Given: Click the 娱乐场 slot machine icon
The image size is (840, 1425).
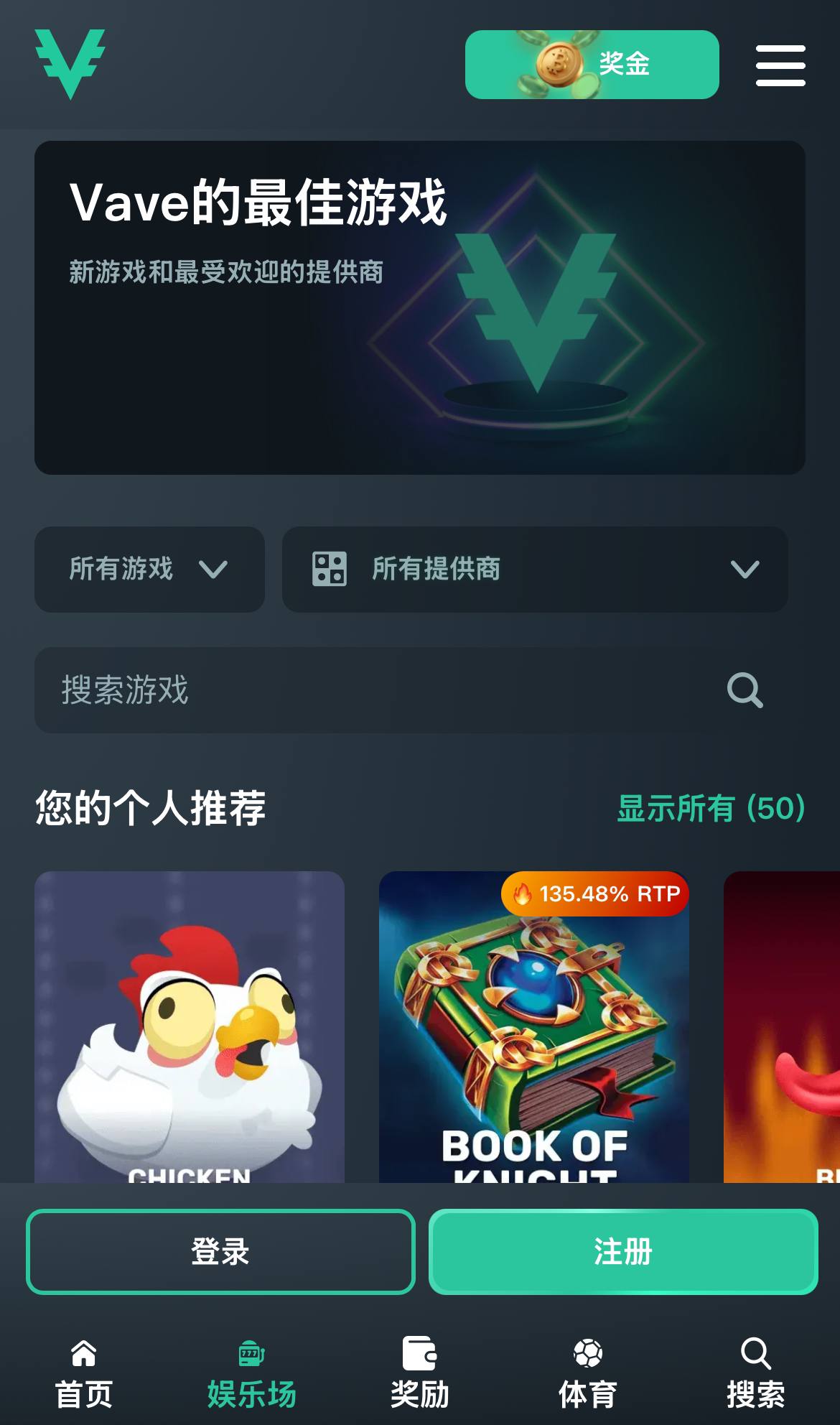Looking at the screenshot, I should click(x=250, y=1351).
